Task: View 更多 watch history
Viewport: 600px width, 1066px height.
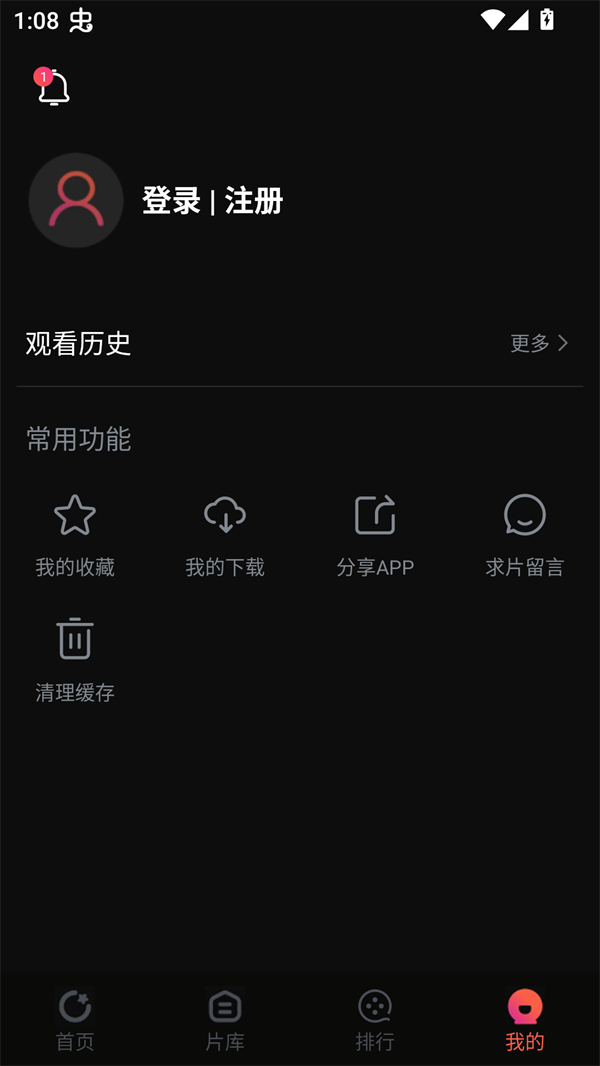Action: click(x=539, y=343)
